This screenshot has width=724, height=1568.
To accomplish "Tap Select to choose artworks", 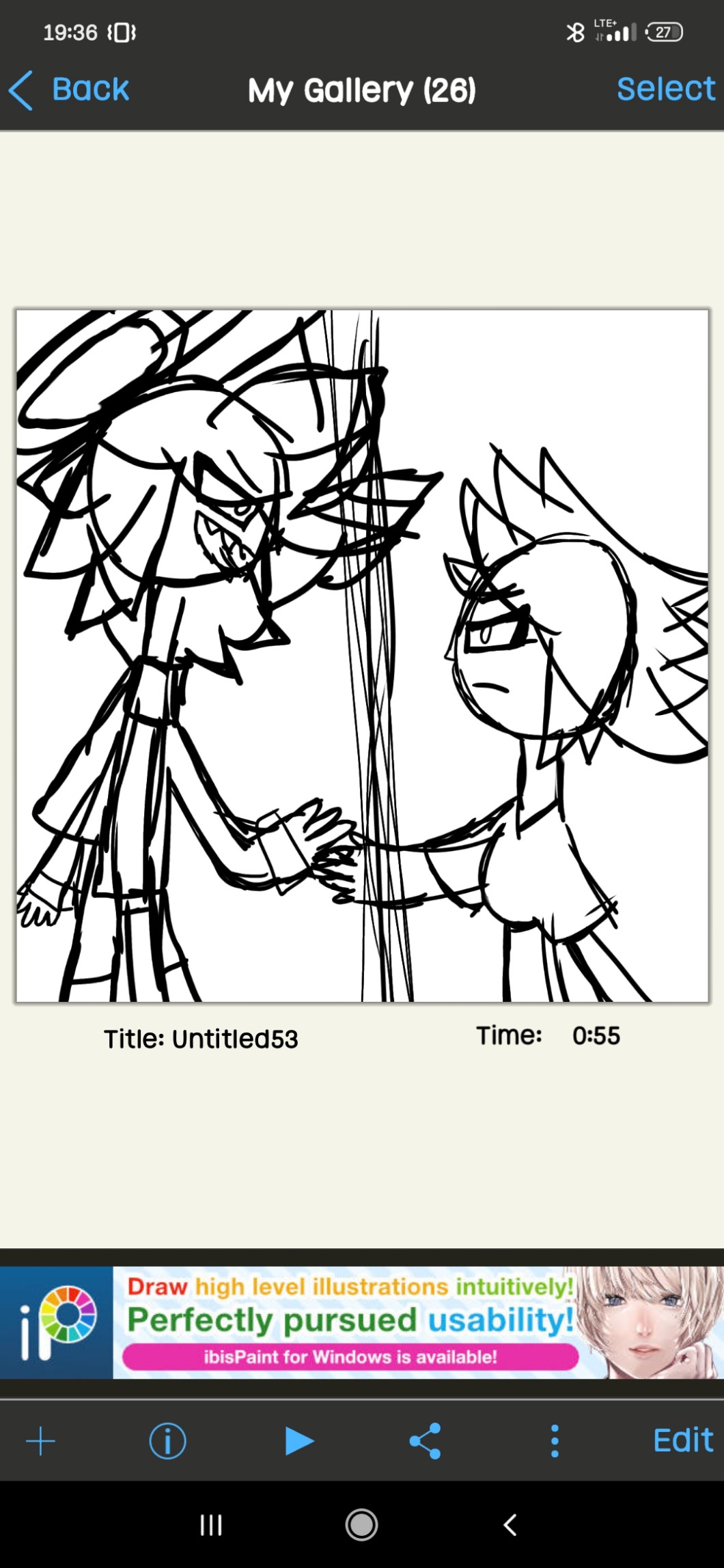I will (x=665, y=89).
